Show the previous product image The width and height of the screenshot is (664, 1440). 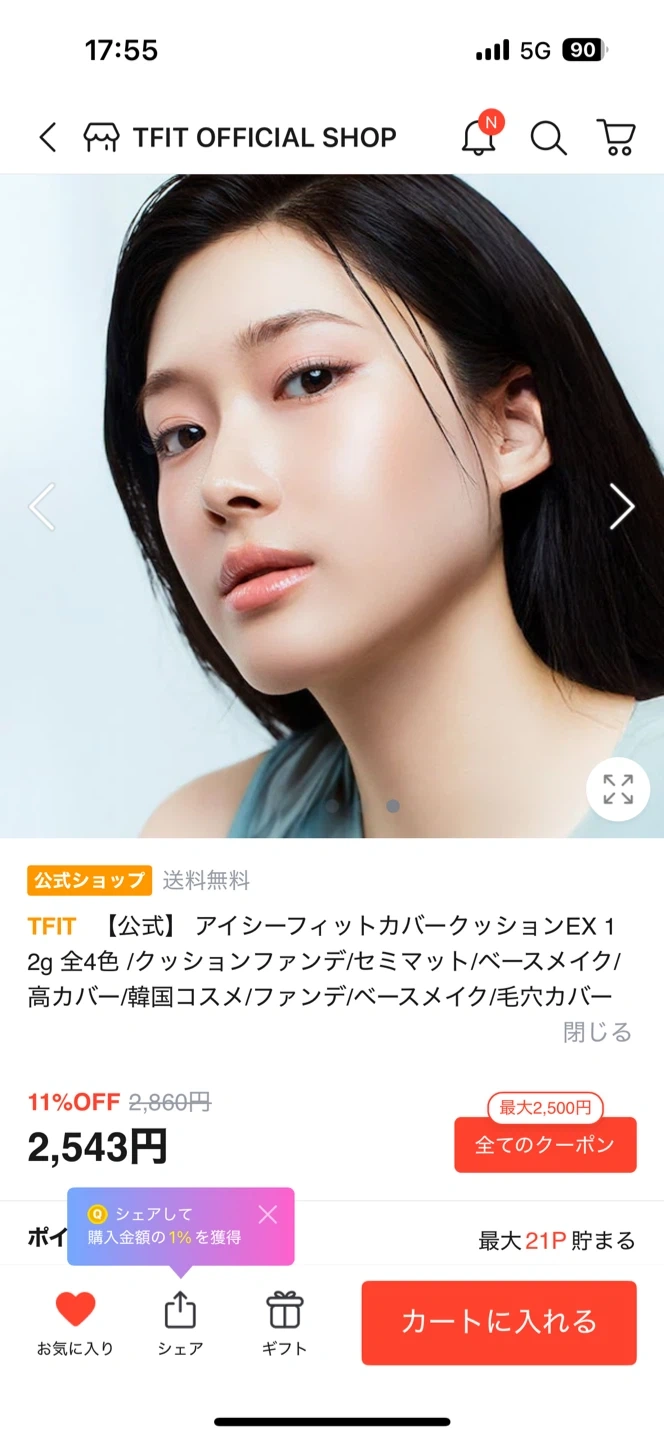pyautogui.click(x=41, y=507)
